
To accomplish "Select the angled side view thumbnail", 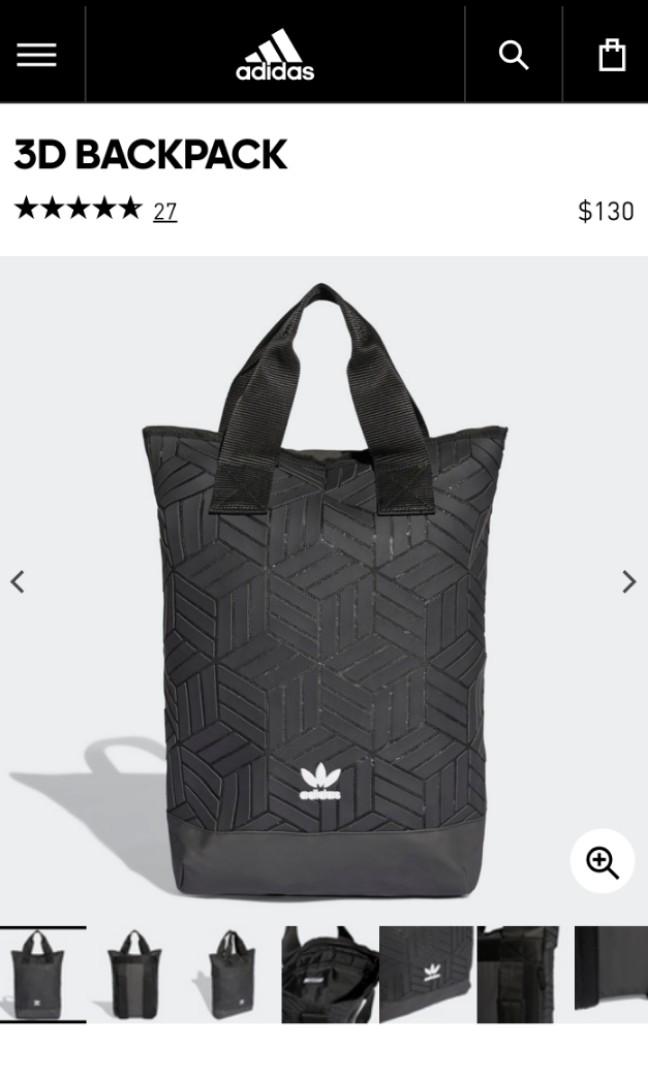I will coord(232,974).
